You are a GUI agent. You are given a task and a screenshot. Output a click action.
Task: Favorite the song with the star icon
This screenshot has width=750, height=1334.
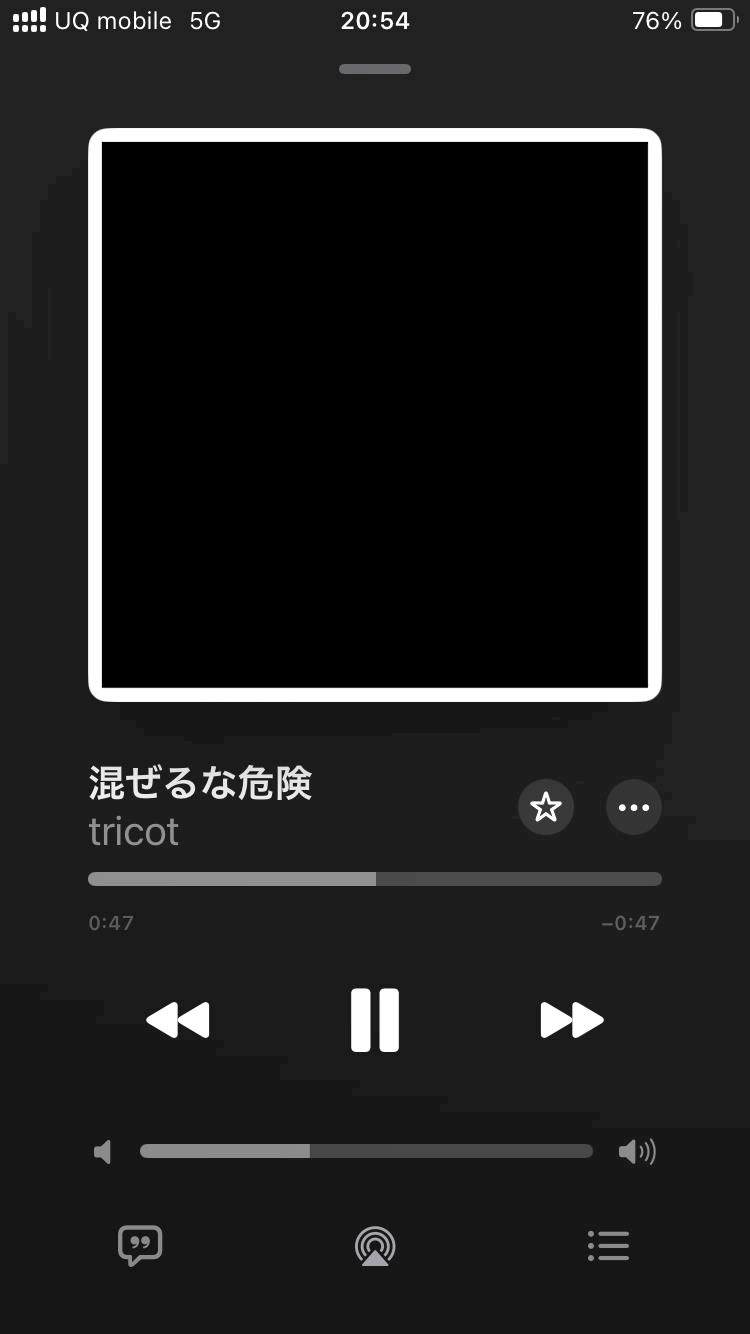coord(546,807)
